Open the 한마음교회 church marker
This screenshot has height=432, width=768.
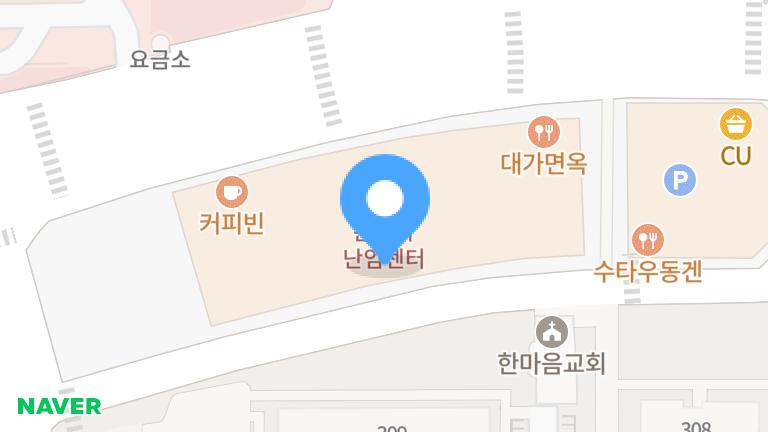551,331
